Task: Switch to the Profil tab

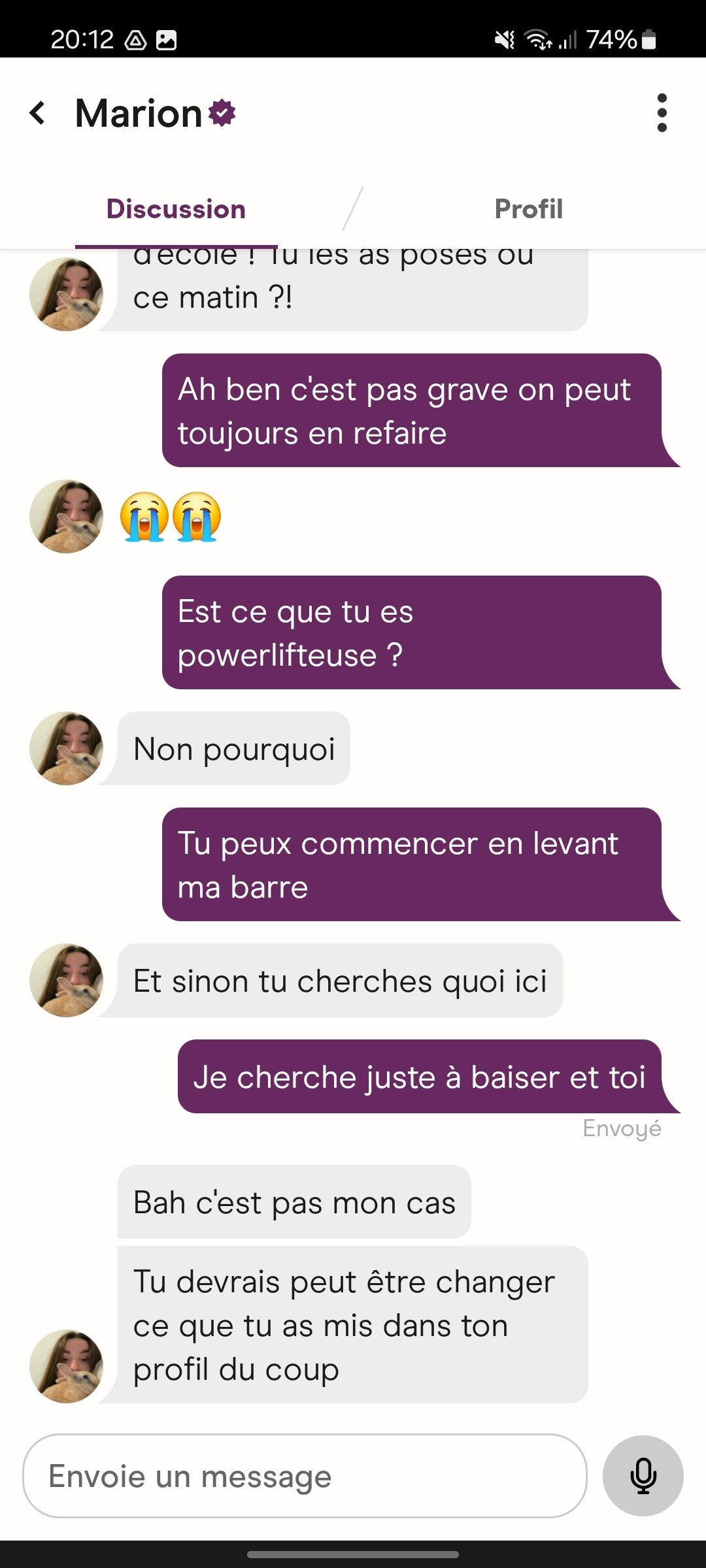Action: coord(528,209)
